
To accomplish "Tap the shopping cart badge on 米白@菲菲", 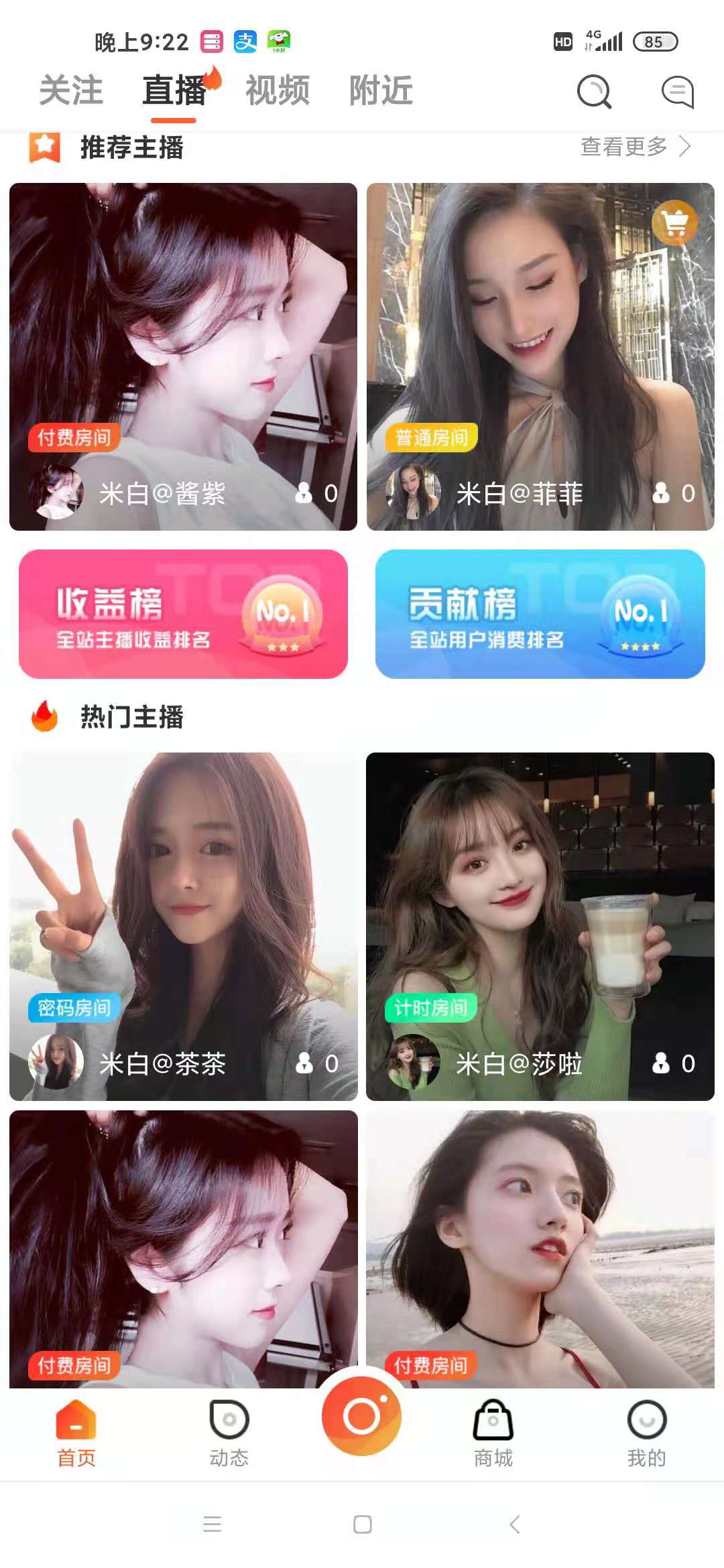I will click(675, 222).
